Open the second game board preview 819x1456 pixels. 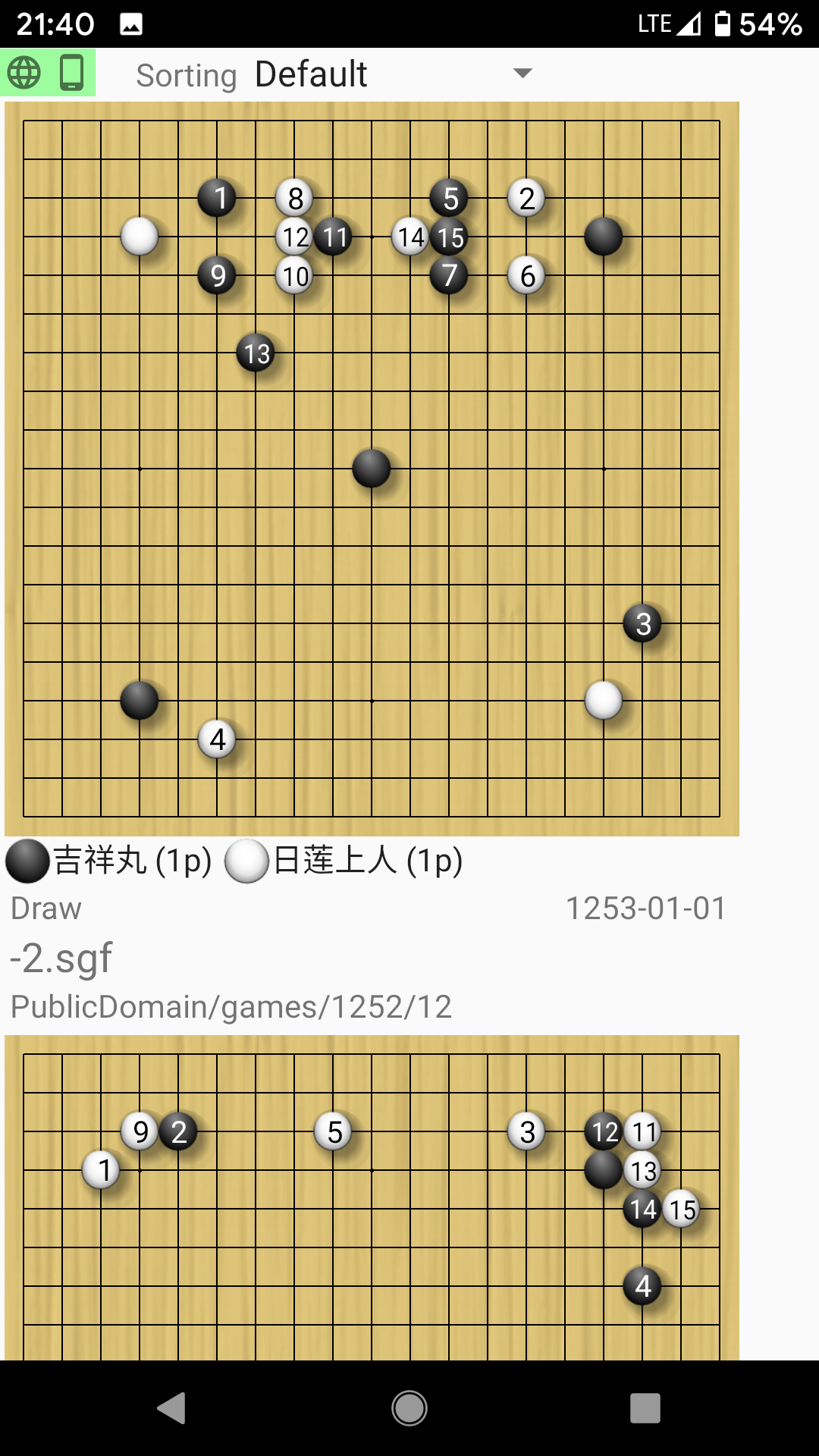372,1198
